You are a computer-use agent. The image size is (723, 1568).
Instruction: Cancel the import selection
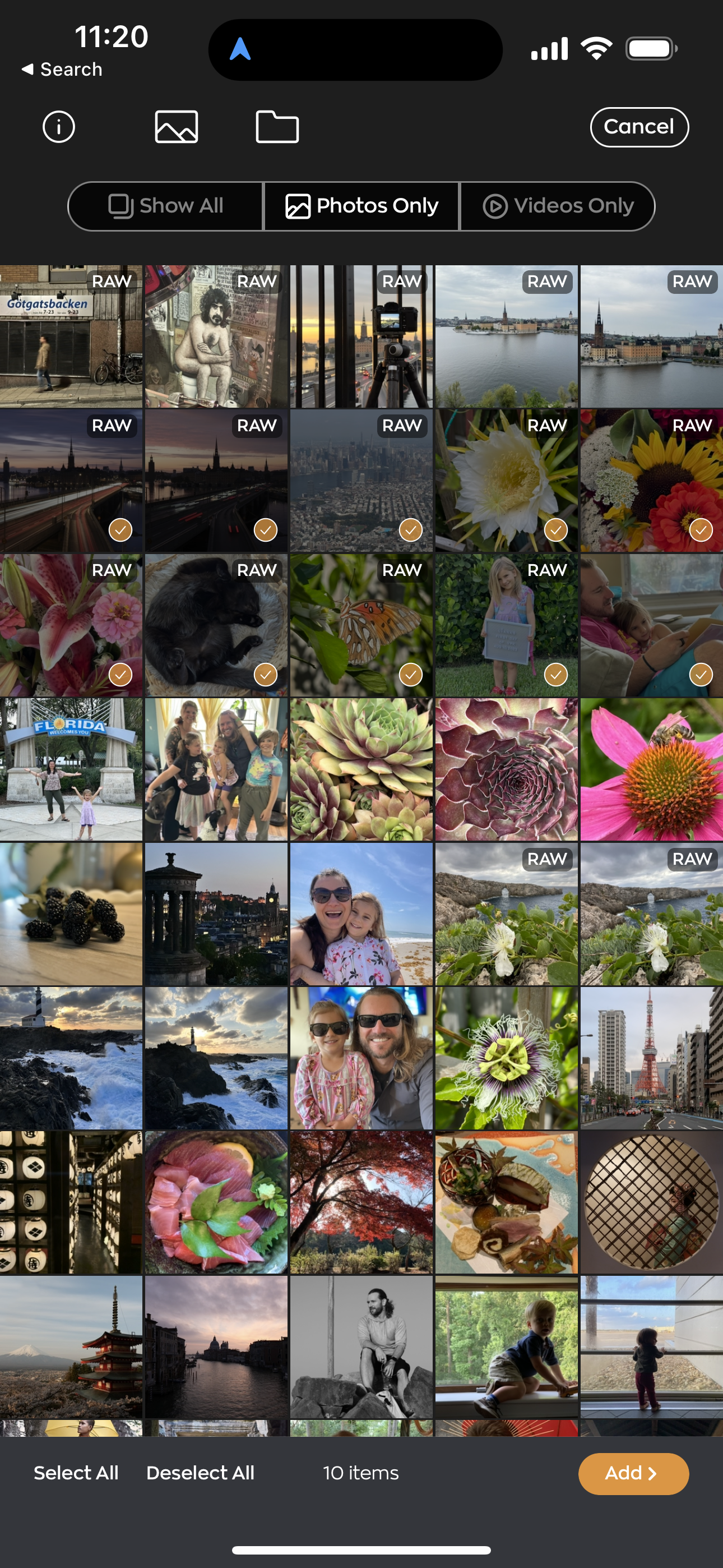click(639, 127)
